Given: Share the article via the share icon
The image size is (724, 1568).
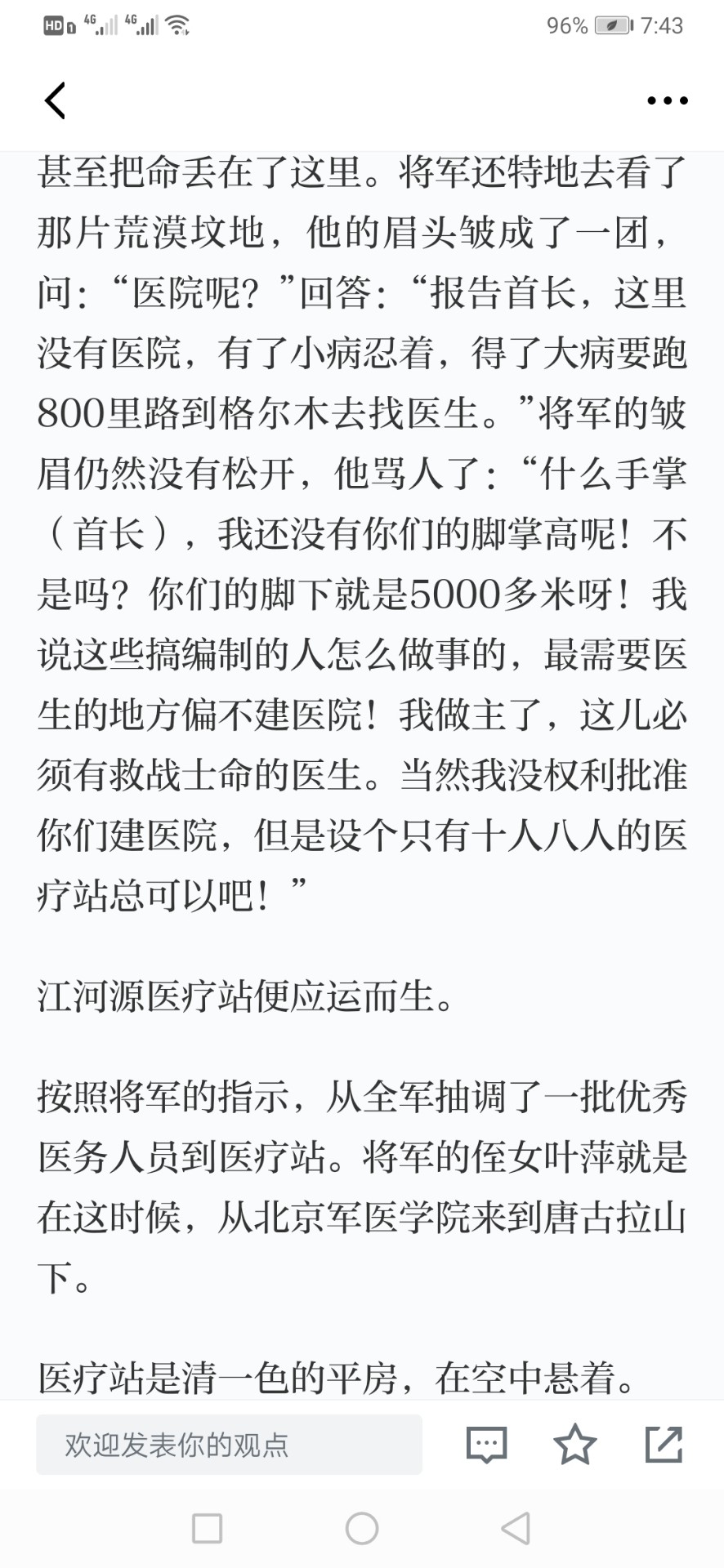Looking at the screenshot, I should pyautogui.click(x=664, y=1444).
